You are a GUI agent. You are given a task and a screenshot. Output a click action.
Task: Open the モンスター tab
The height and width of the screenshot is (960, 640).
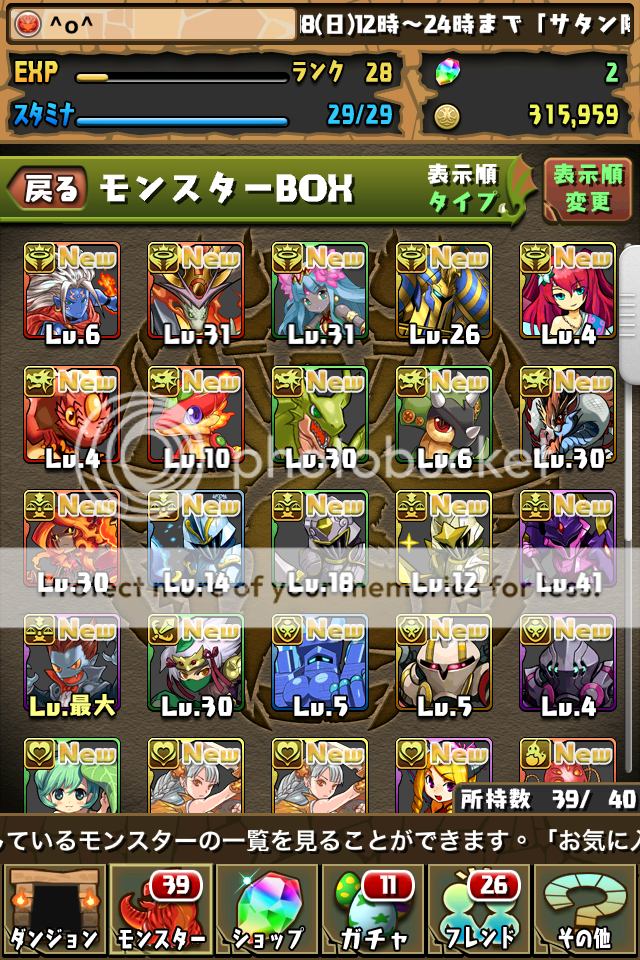[160, 908]
